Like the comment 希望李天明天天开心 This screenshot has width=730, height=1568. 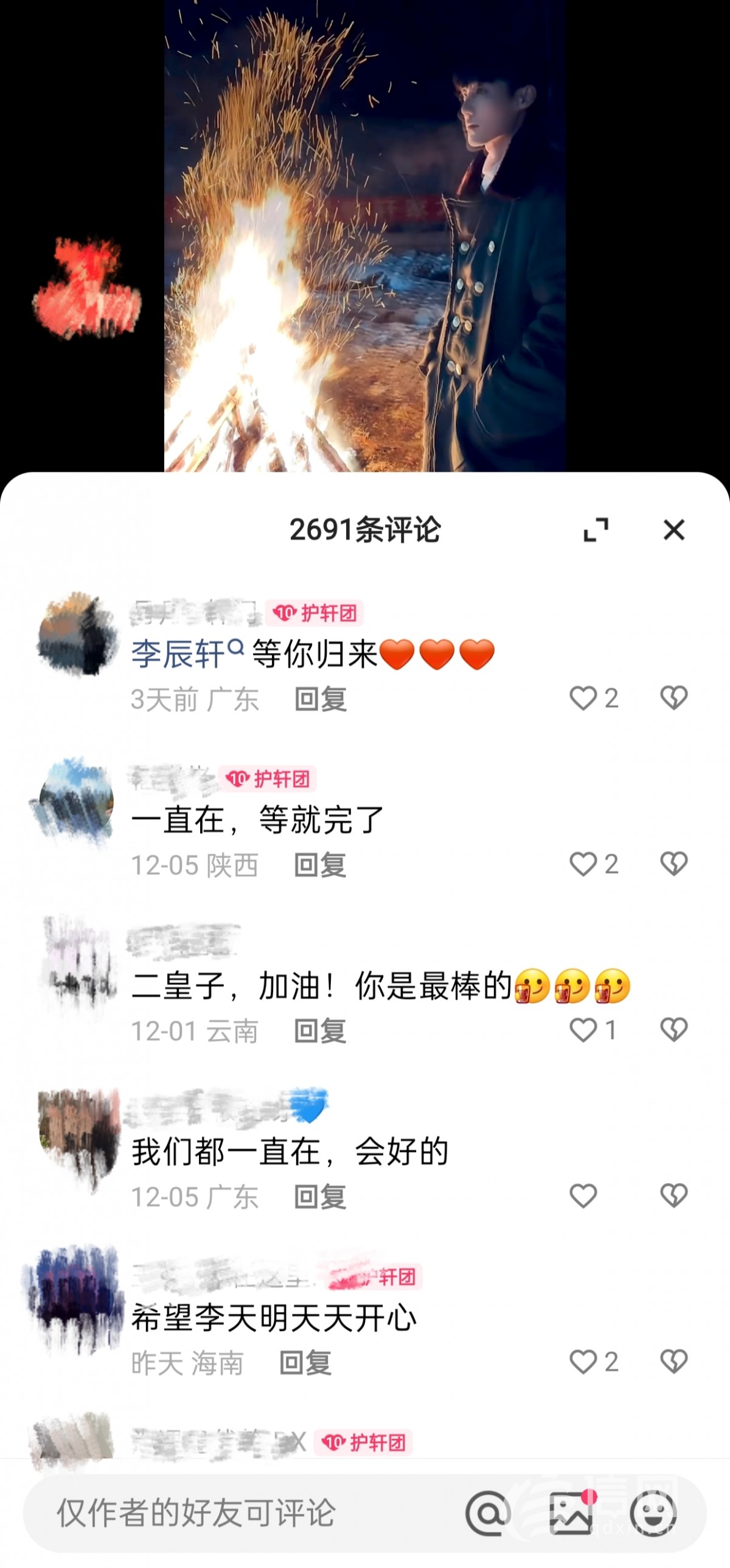coord(583,1363)
